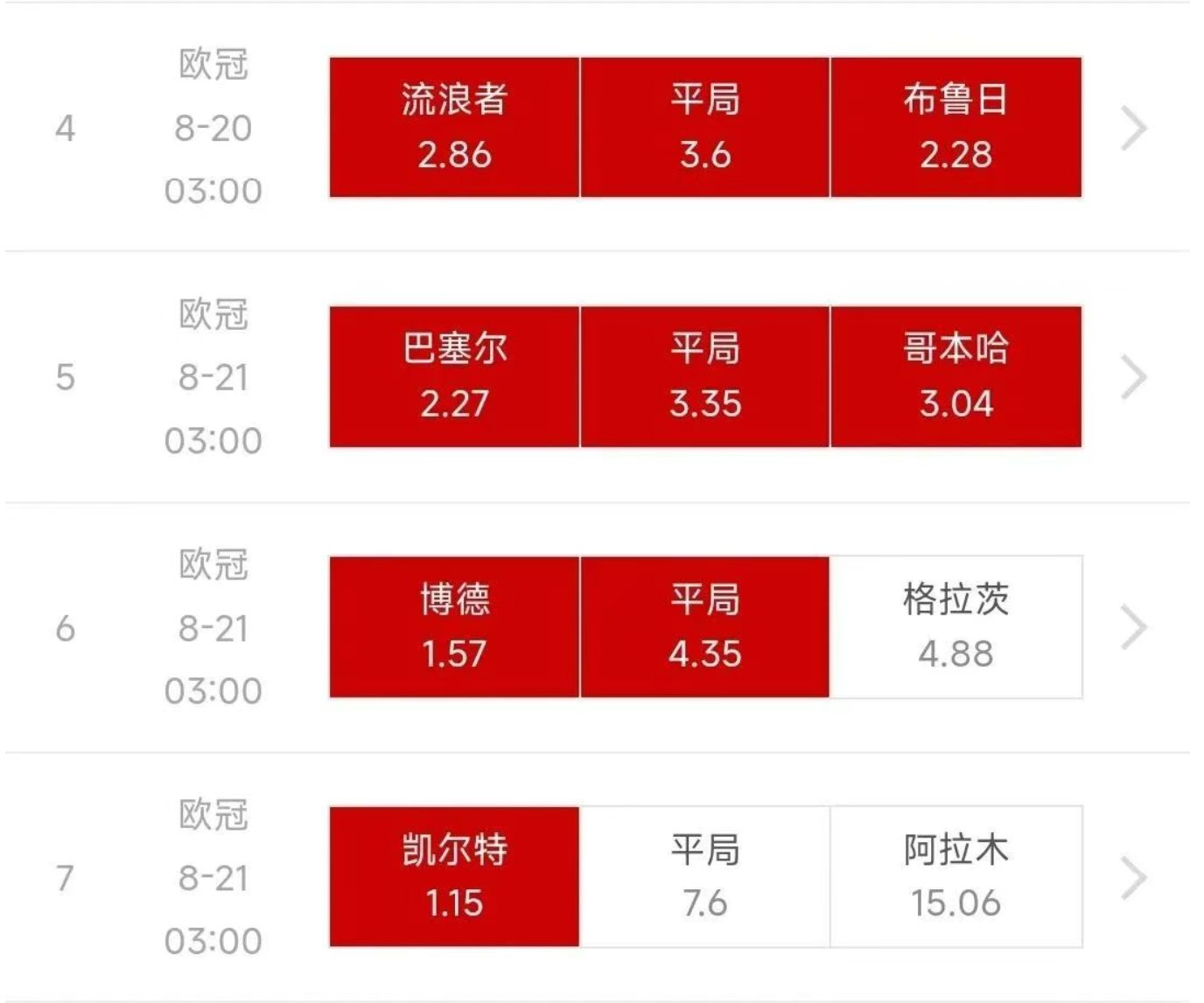
Task: Deselect 平局 at 3.35 in match 5
Action: tap(704, 377)
